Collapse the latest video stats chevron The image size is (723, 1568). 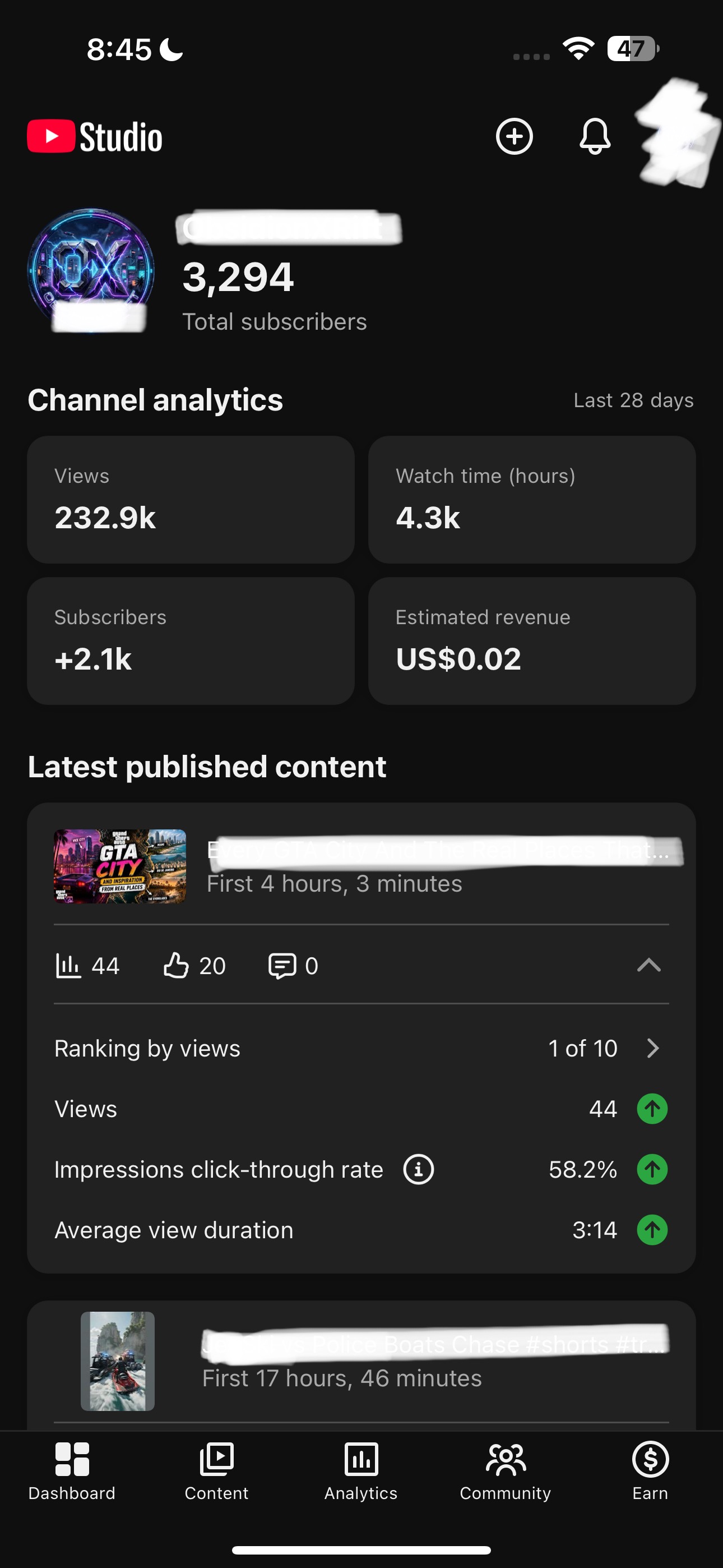(x=649, y=965)
